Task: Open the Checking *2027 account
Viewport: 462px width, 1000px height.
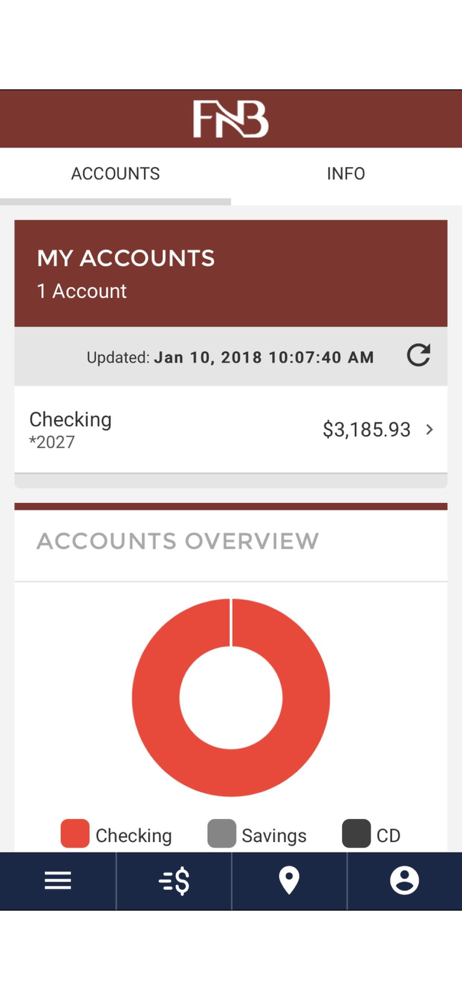Action: (231, 429)
